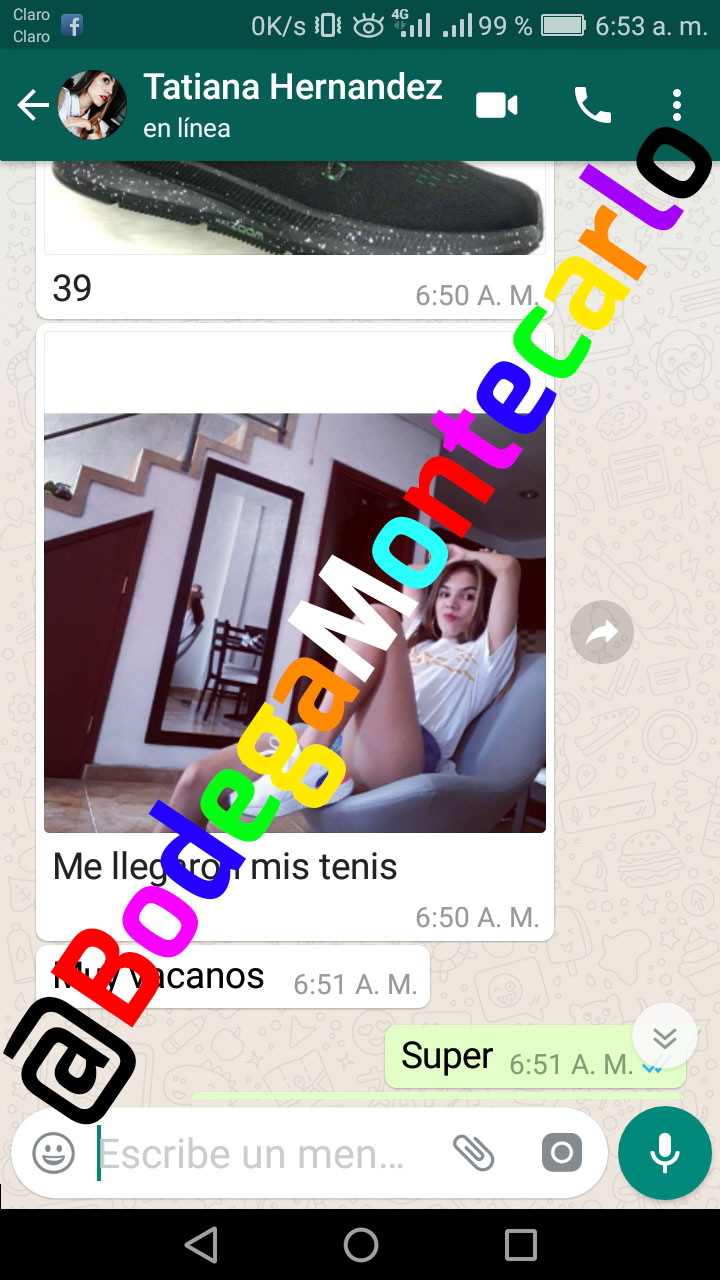Forward the received photo message
This screenshot has width=720, height=1280.
tap(602, 632)
